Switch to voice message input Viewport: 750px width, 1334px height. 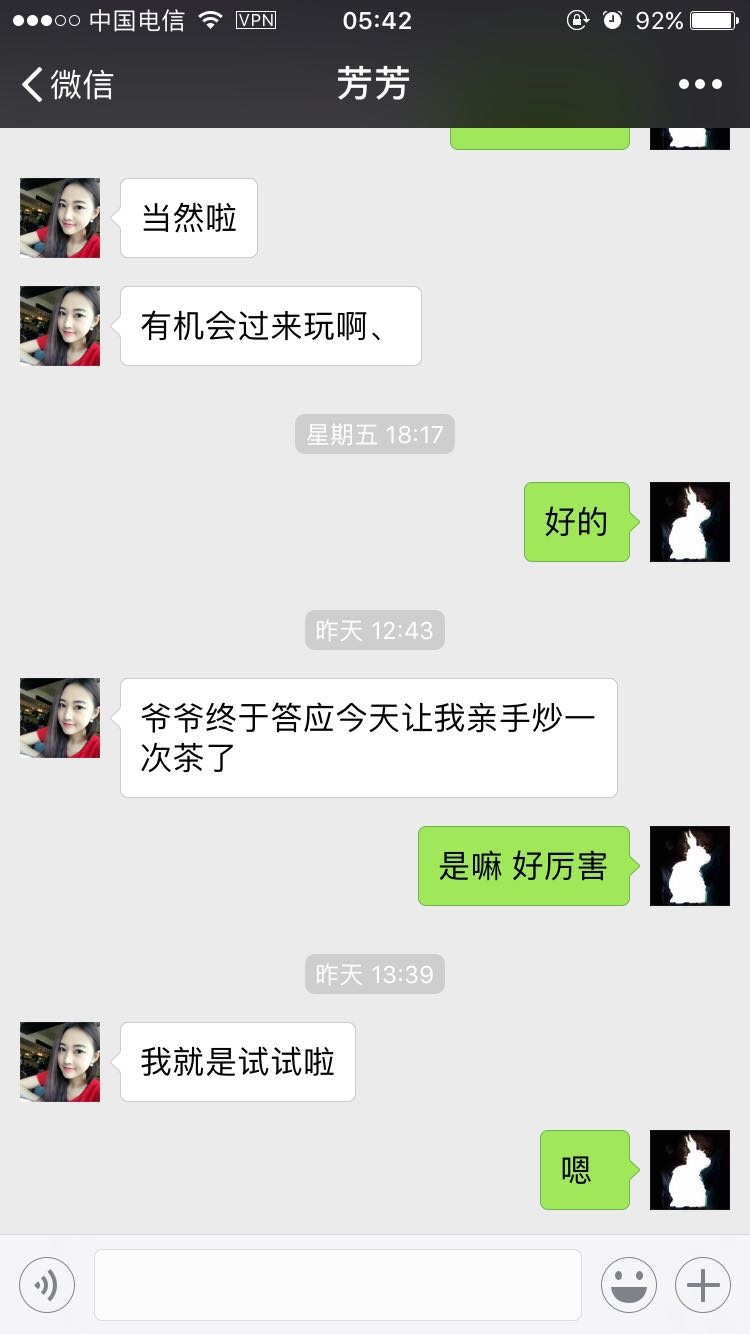tap(47, 1285)
